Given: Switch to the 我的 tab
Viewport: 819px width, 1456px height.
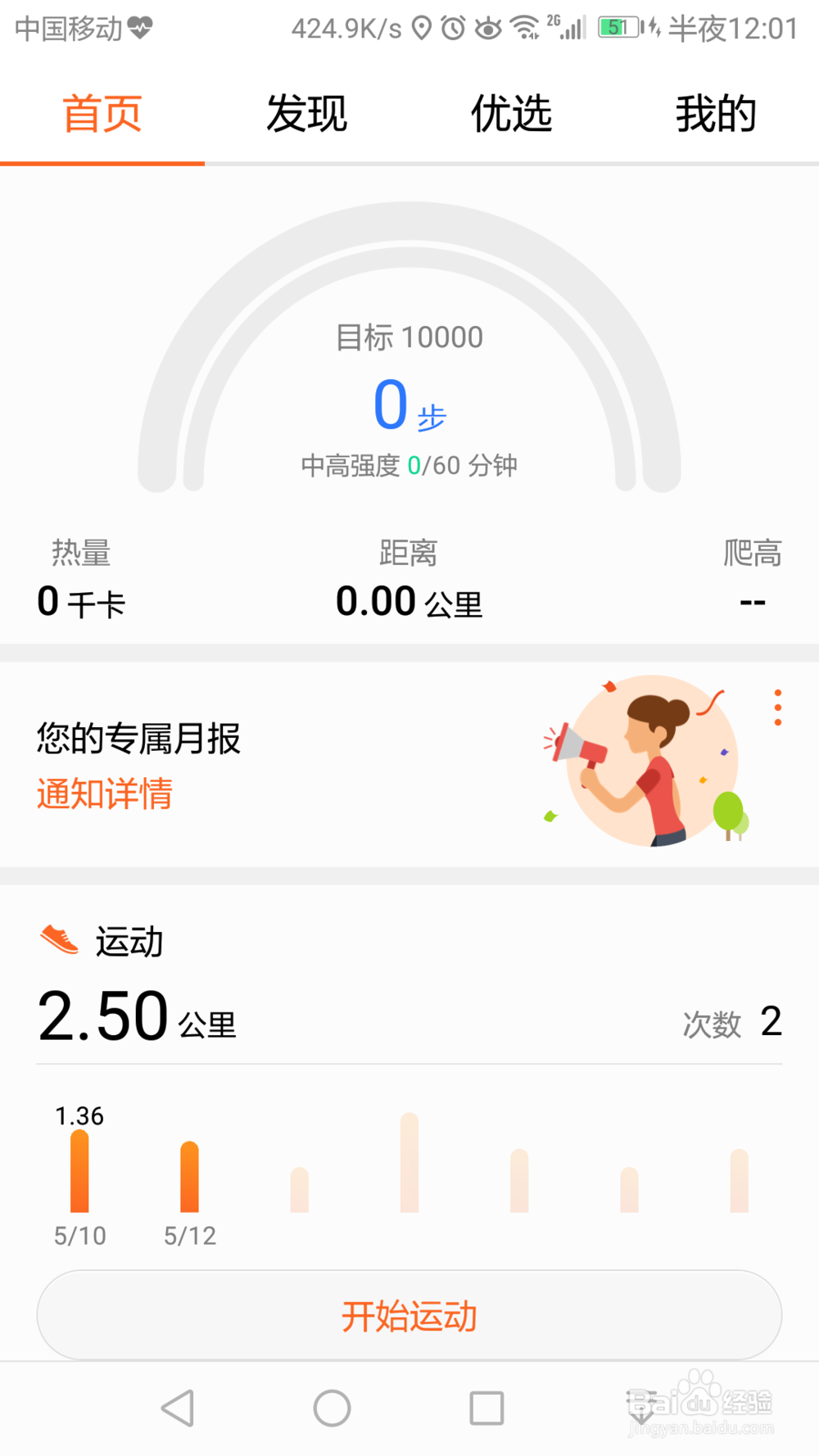Looking at the screenshot, I should point(715,115).
